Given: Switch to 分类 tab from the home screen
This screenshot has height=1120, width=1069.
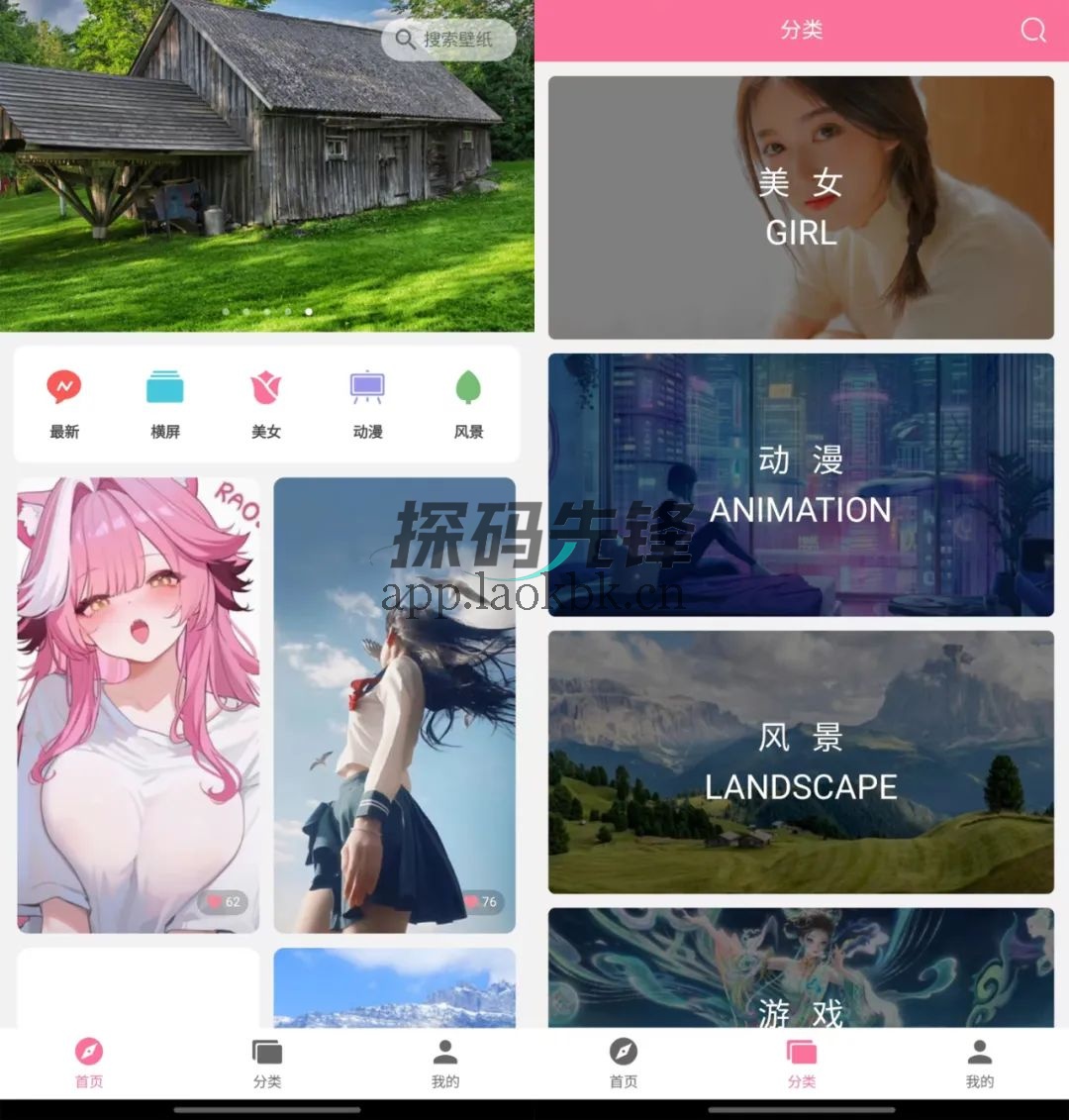Looking at the screenshot, I should click(267, 1063).
